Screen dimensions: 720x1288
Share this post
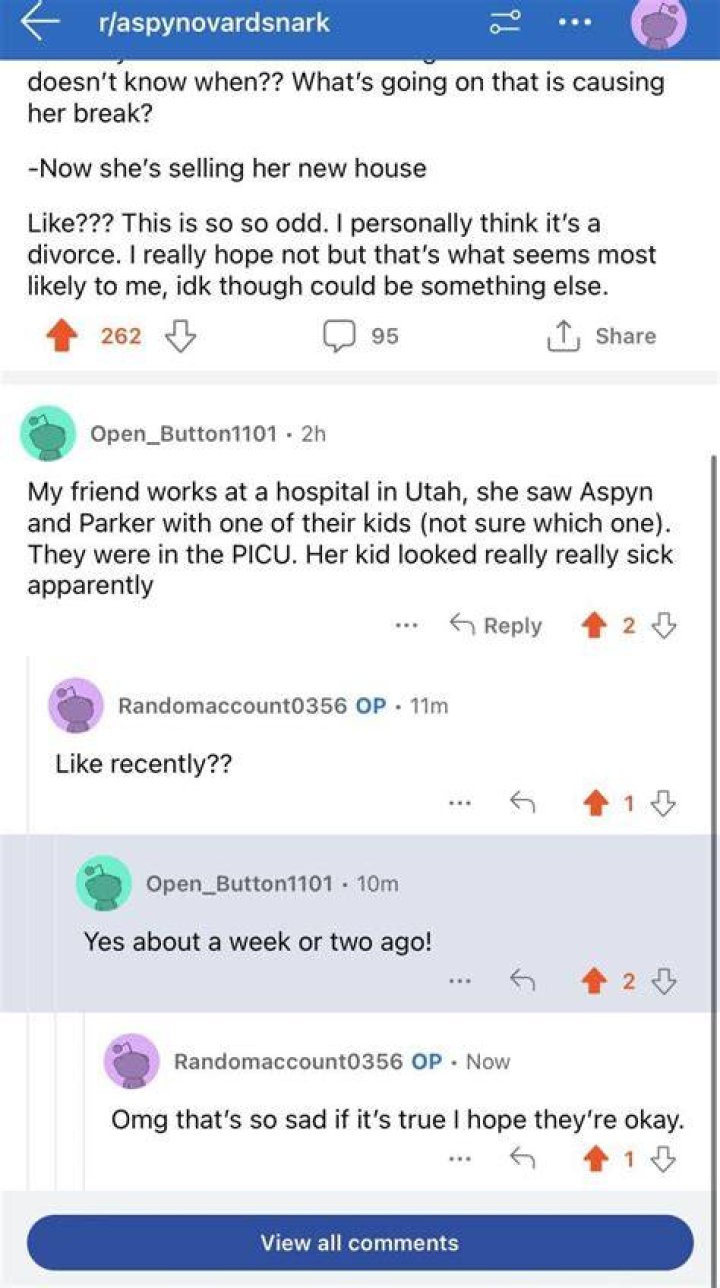click(601, 336)
